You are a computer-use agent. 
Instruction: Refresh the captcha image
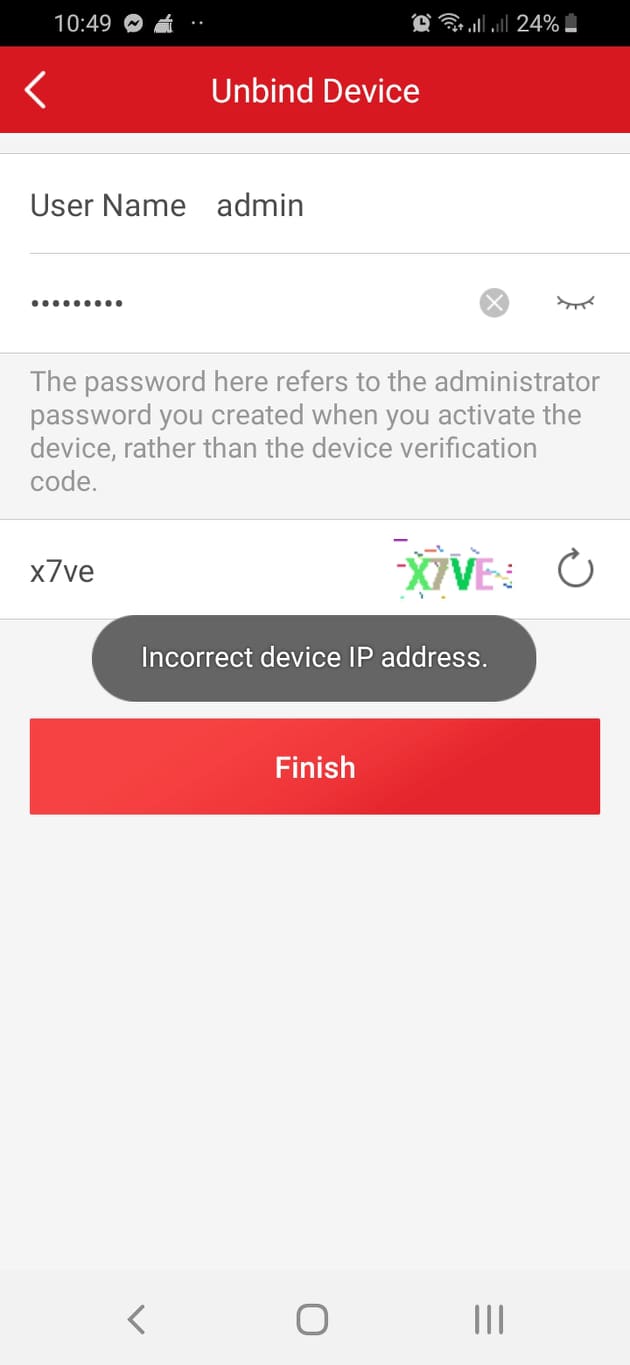(x=575, y=571)
